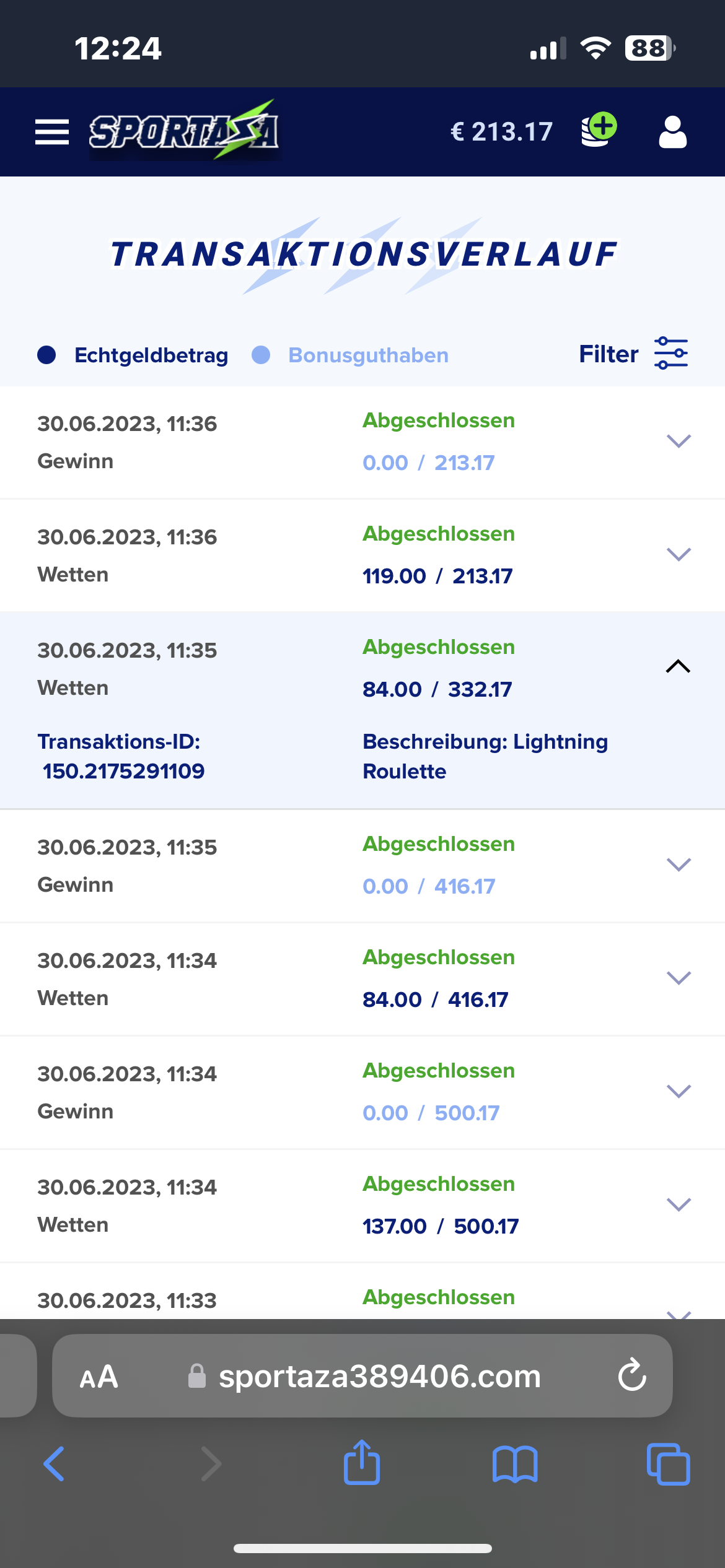
Task: Collapse the Lightning Roulette transaction details
Action: (678, 666)
